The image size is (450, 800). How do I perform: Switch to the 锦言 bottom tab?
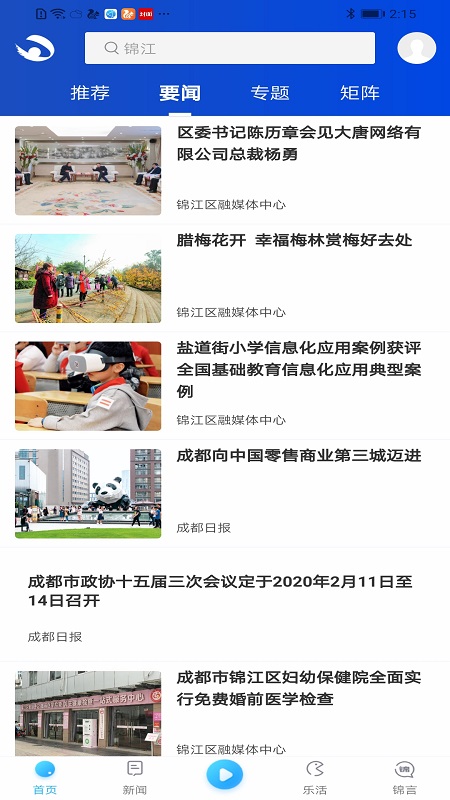(x=405, y=778)
